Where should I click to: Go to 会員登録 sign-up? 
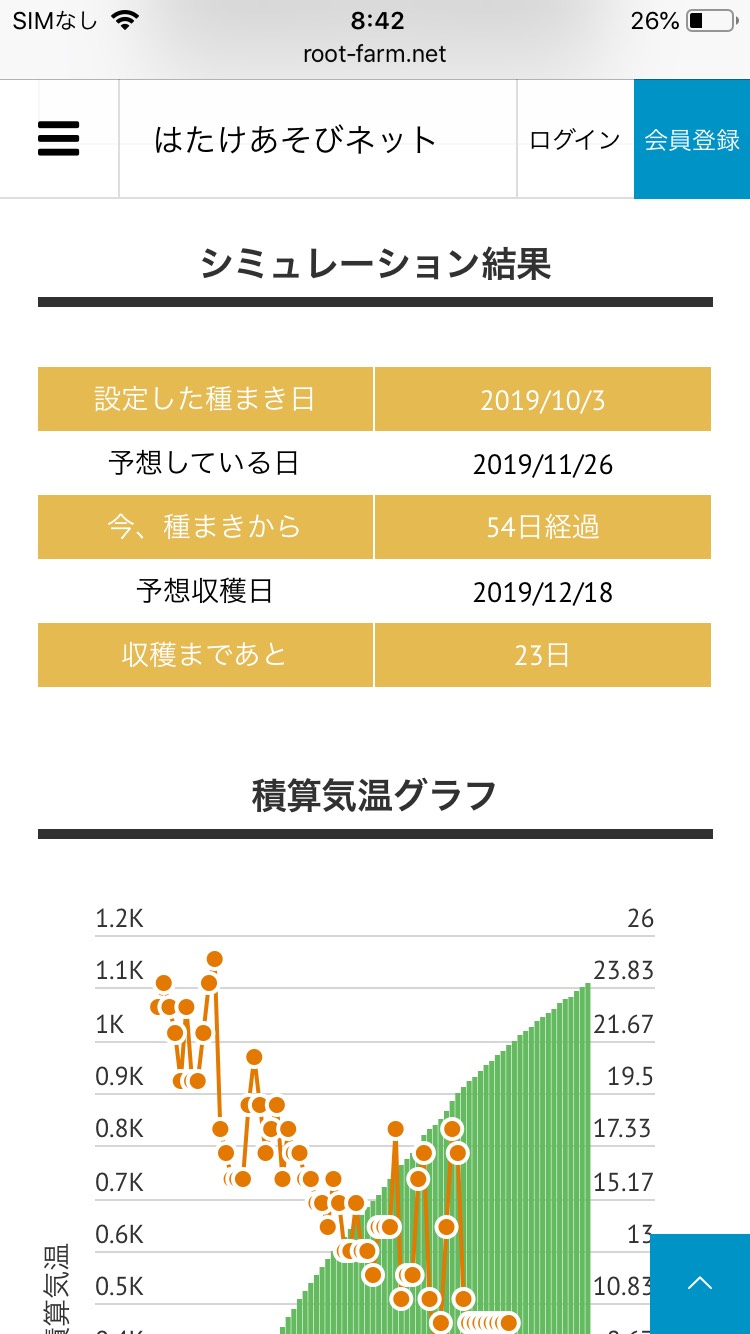[692, 139]
